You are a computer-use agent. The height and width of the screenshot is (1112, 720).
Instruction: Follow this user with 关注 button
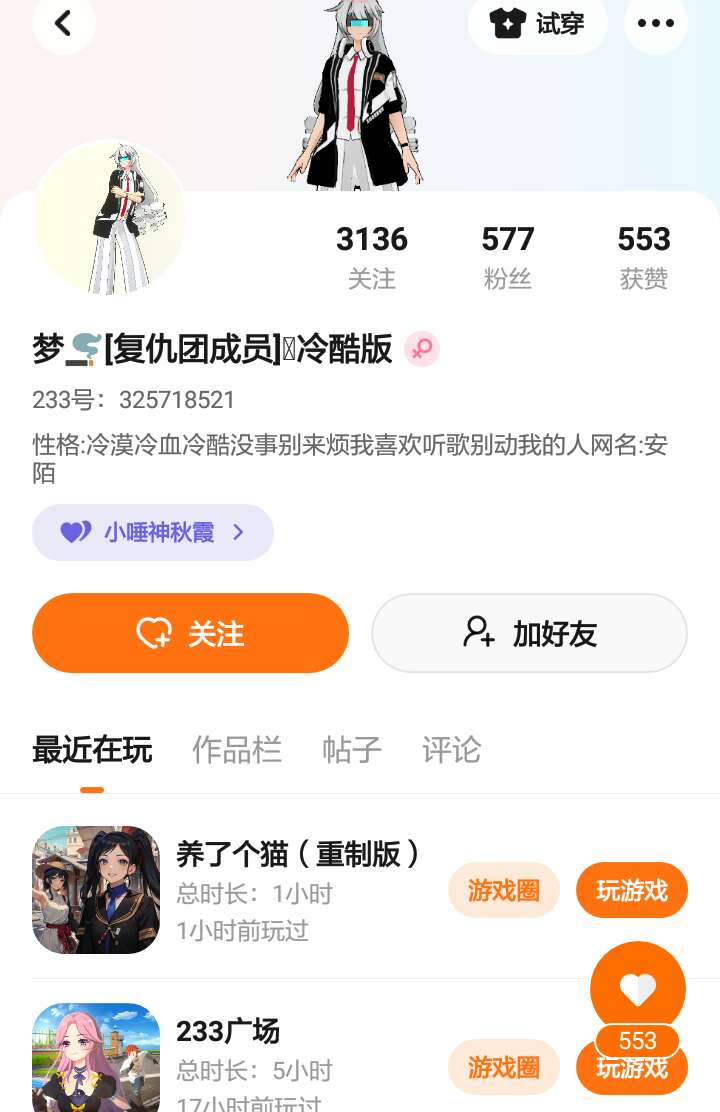coord(190,633)
